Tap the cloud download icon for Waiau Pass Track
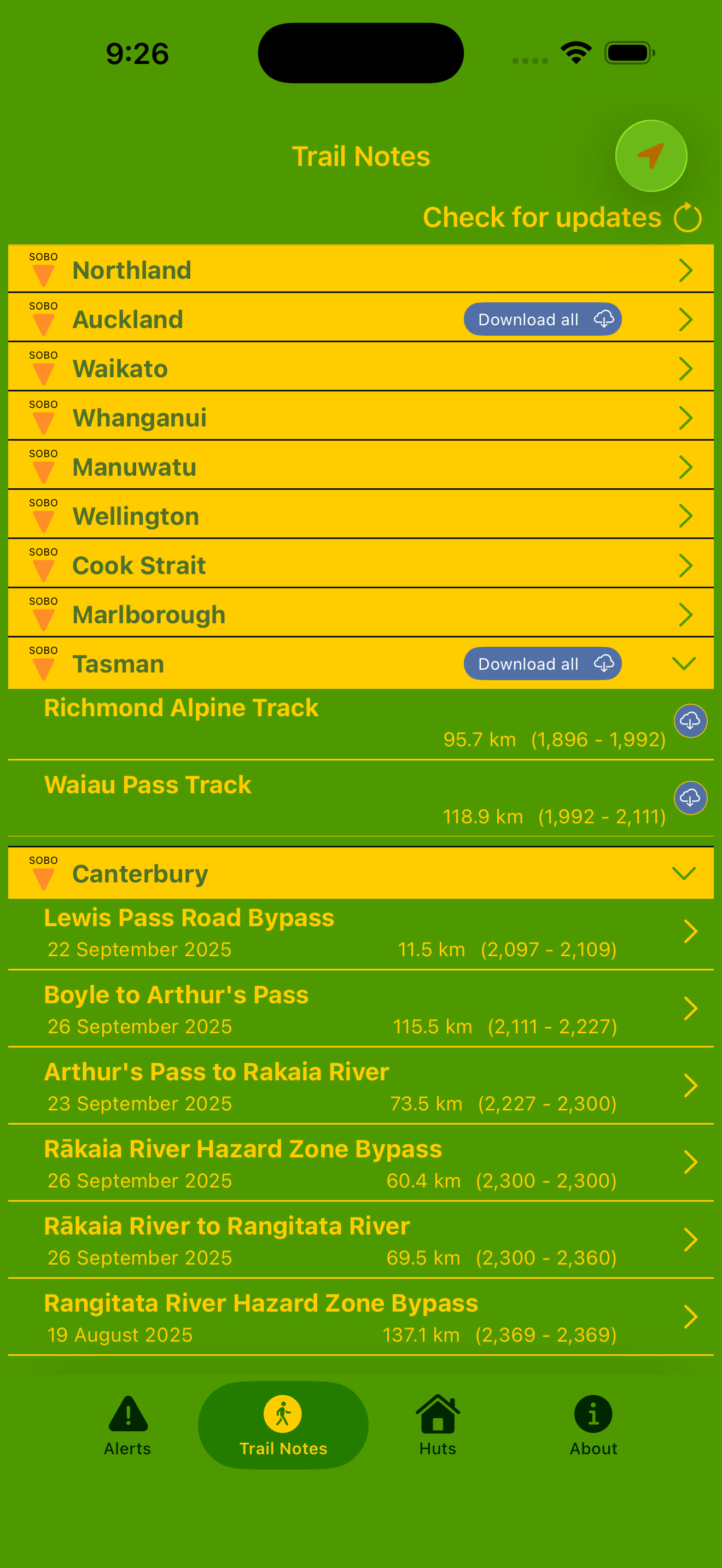This screenshot has height=1568, width=722. [x=690, y=798]
